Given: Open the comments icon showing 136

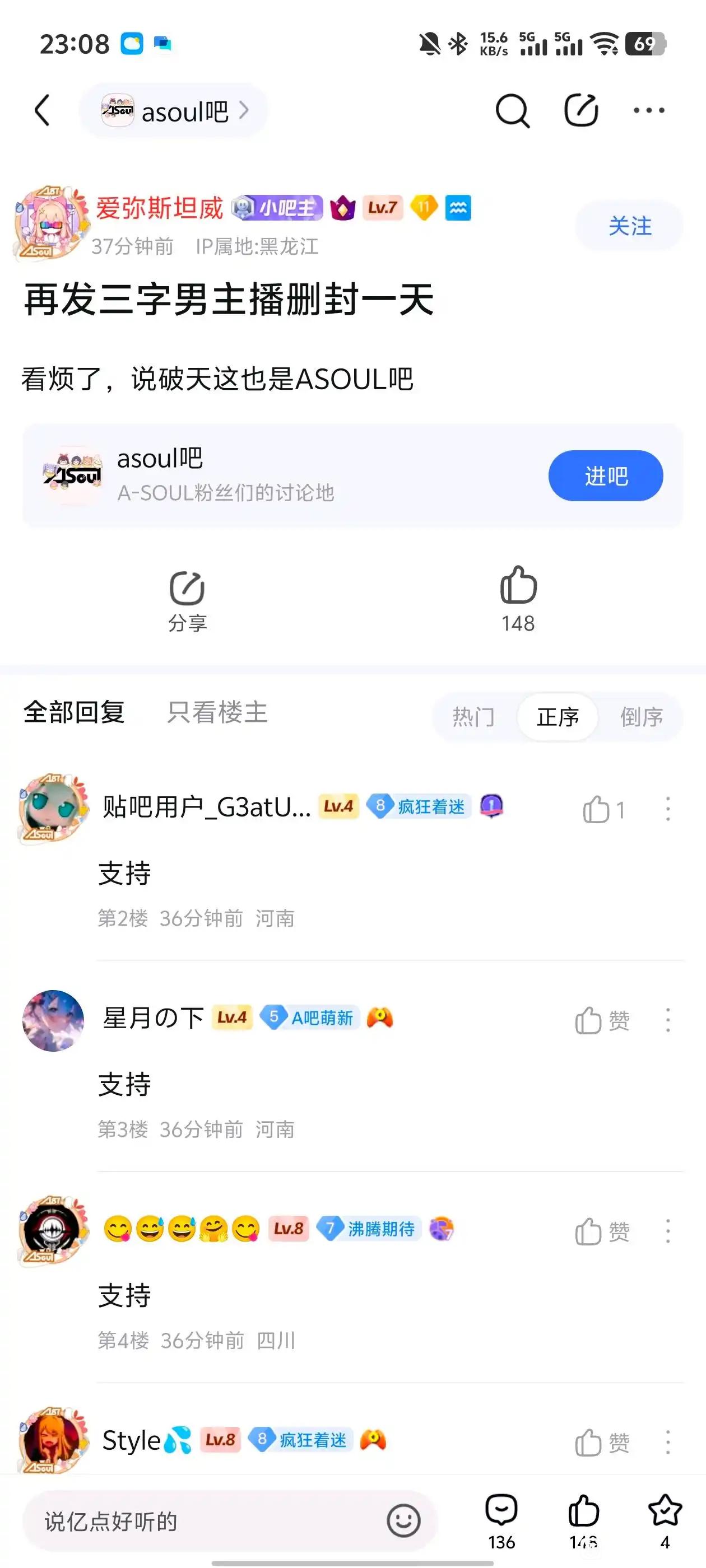Looking at the screenshot, I should click(501, 1519).
